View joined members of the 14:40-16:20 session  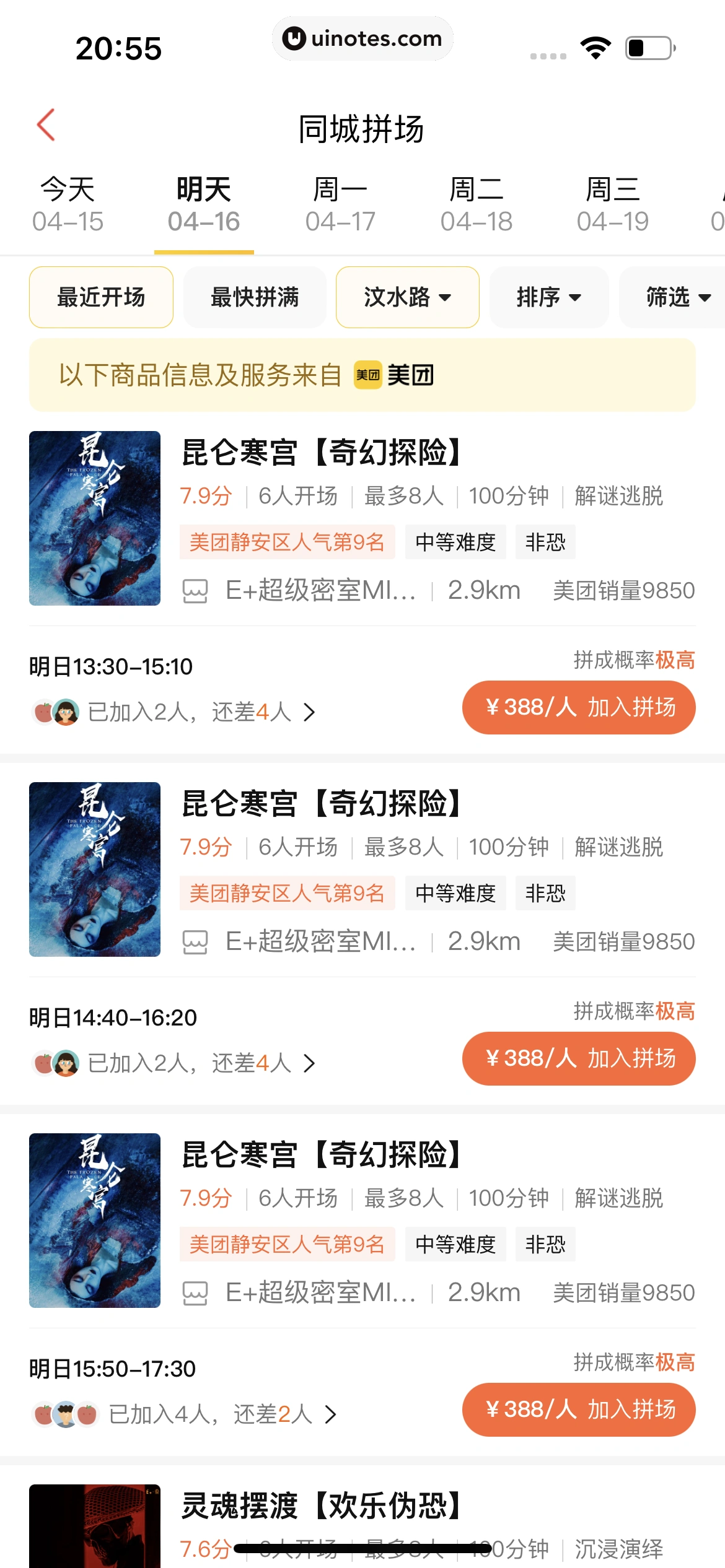tap(174, 1063)
